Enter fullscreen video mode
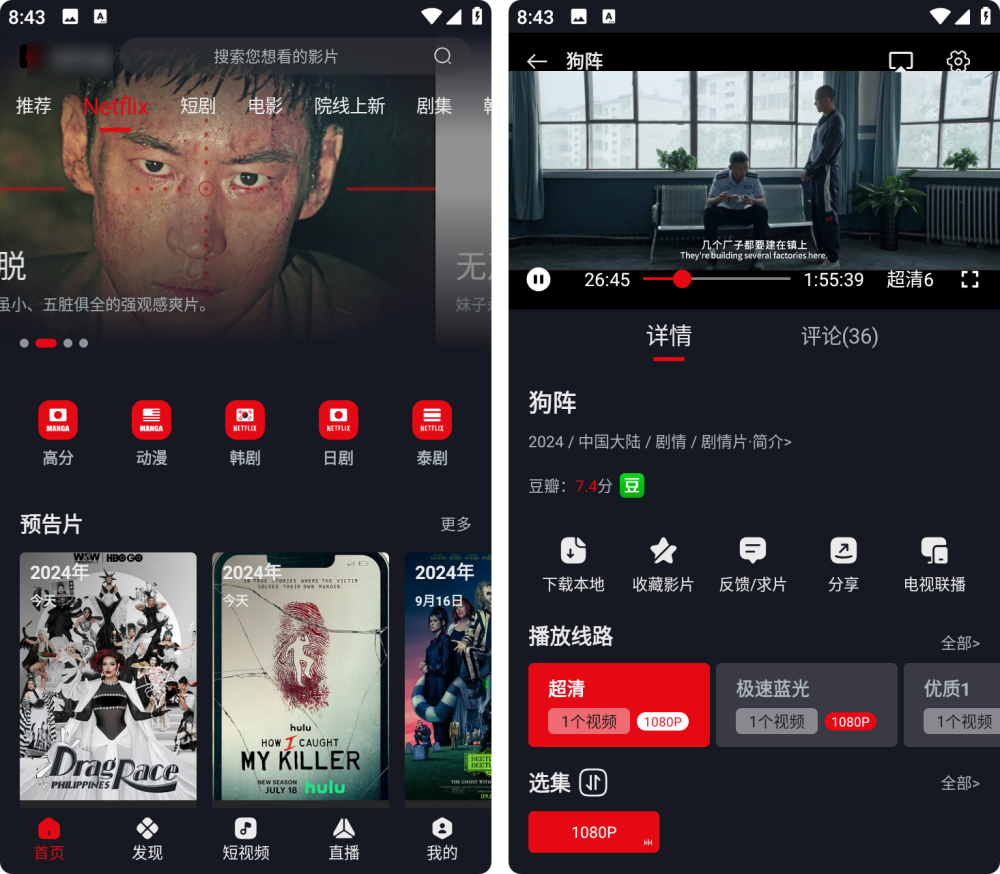Viewport: 1000px width, 874px height. [x=969, y=279]
